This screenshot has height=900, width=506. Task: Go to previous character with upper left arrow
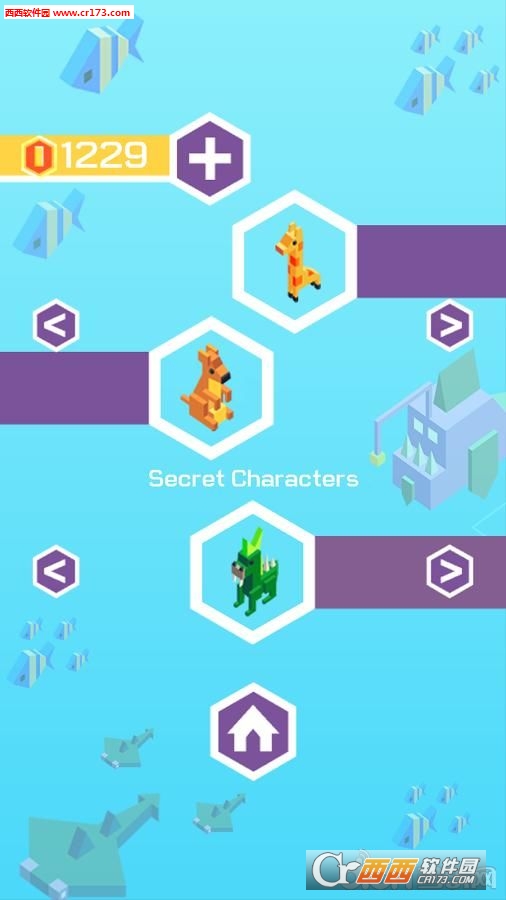[56, 325]
